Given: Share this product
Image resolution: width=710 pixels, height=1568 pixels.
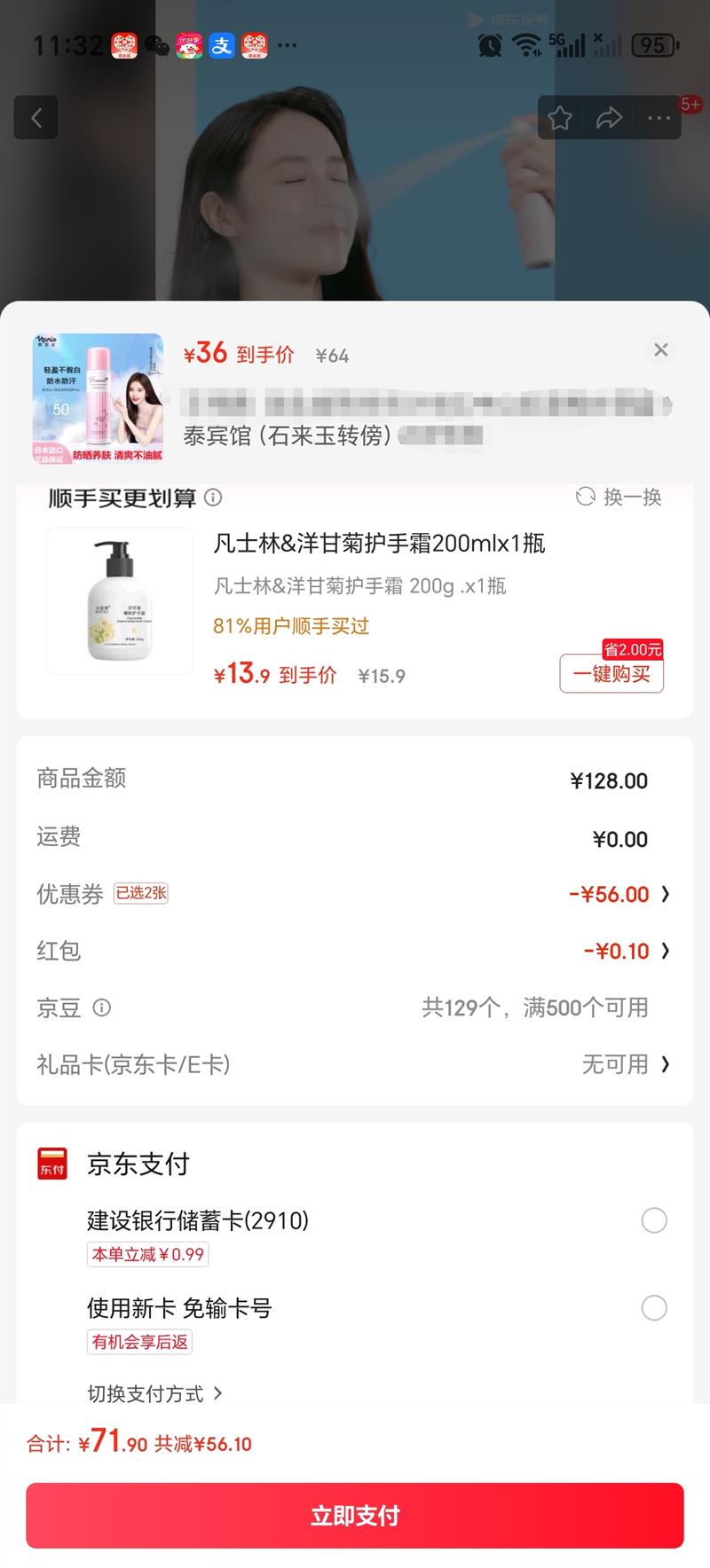Looking at the screenshot, I should click(609, 118).
